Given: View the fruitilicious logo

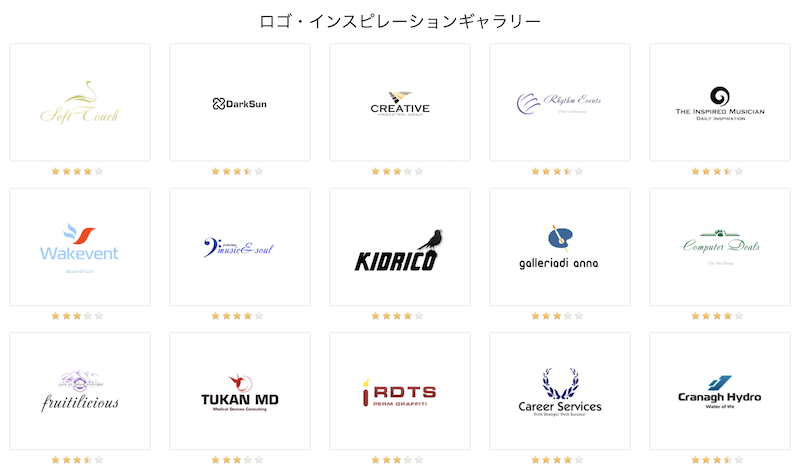Looking at the screenshot, I should pyautogui.click(x=80, y=392).
